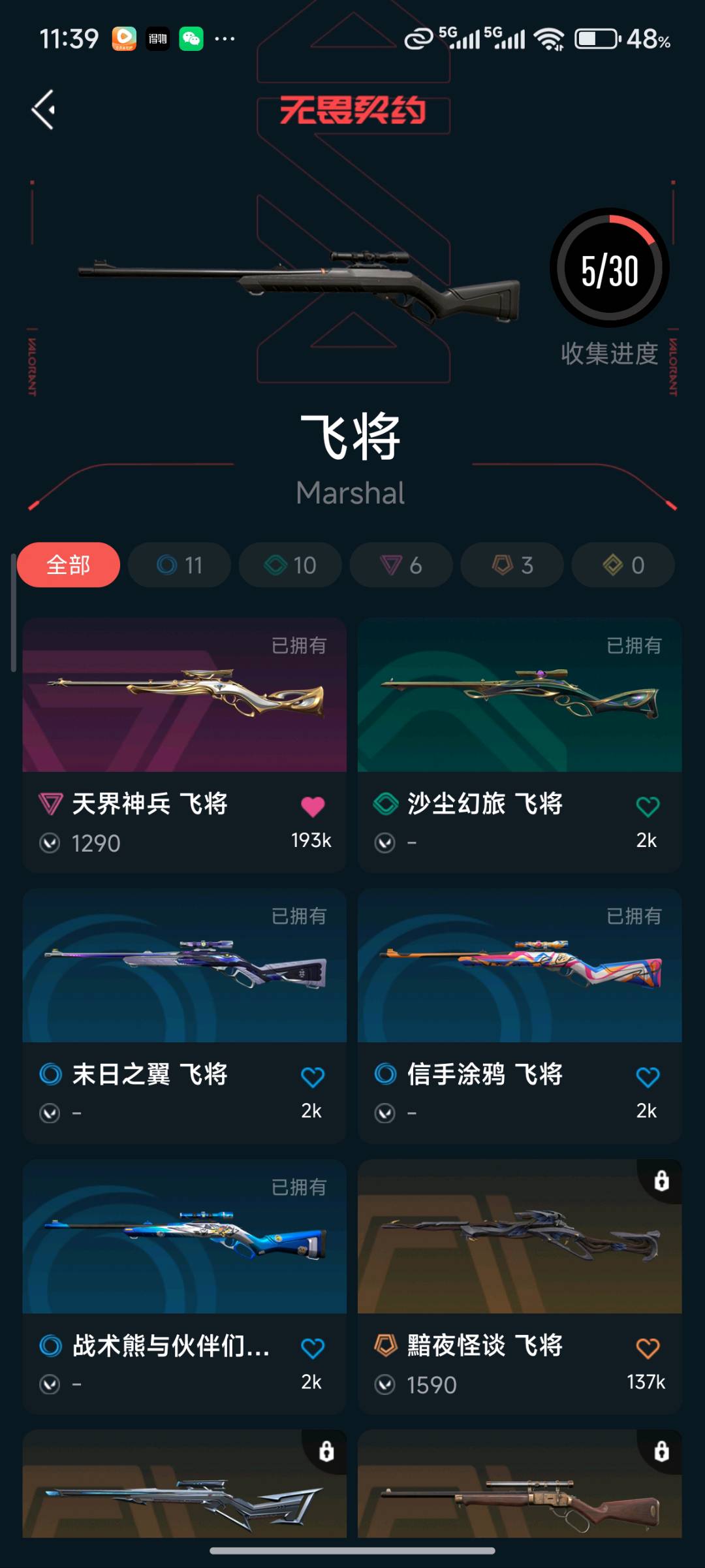Open the 信手涂鸦 飞将 skin card
Screen dimensions: 705x1568
pyautogui.click(x=520, y=967)
